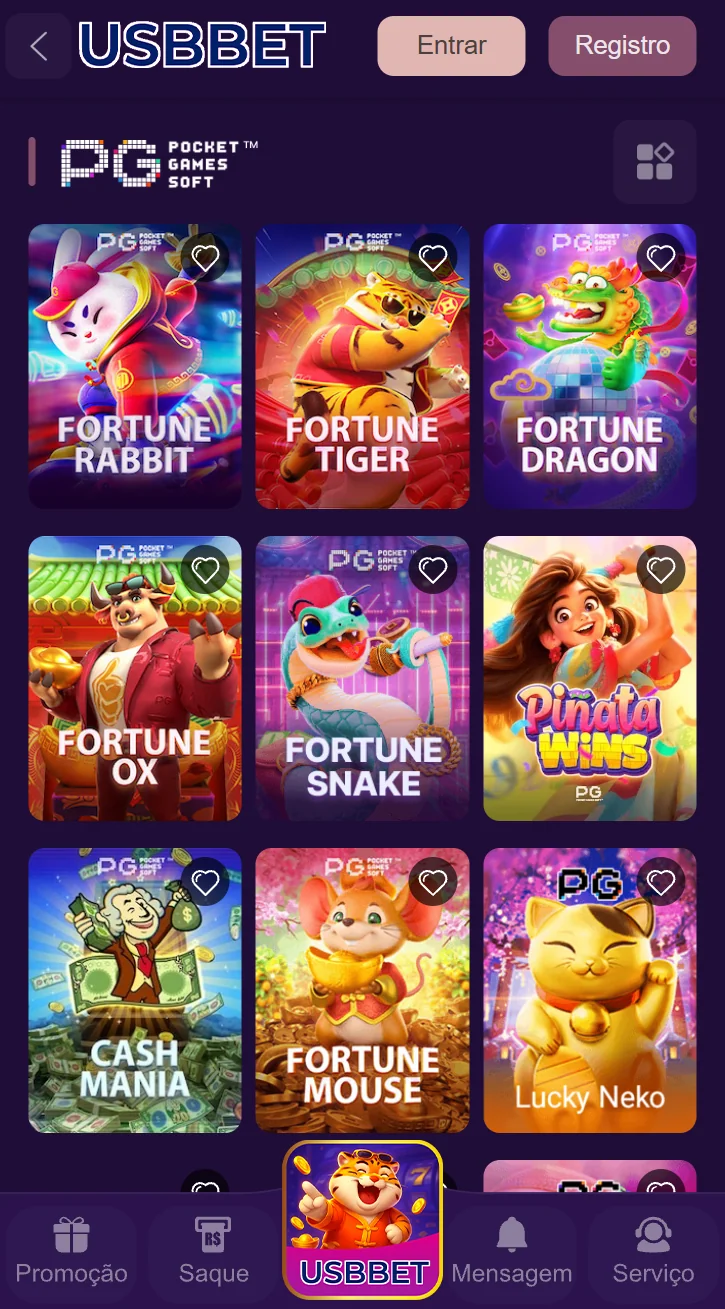Open the Cash Mania game
Image resolution: width=725 pixels, height=1309 pixels.
tap(134, 1000)
